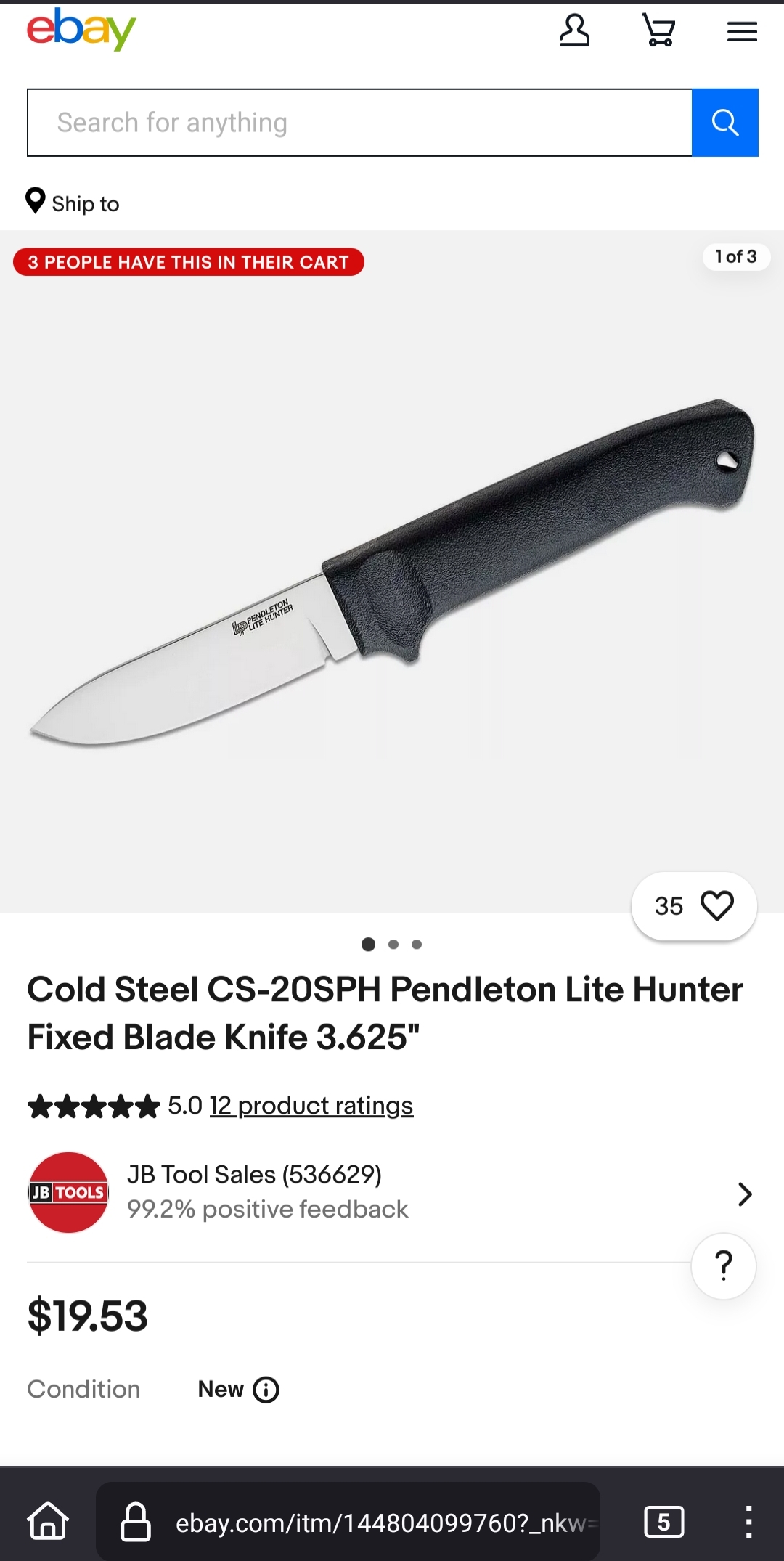
Task: Open the help question mark button
Action: coord(723,1265)
